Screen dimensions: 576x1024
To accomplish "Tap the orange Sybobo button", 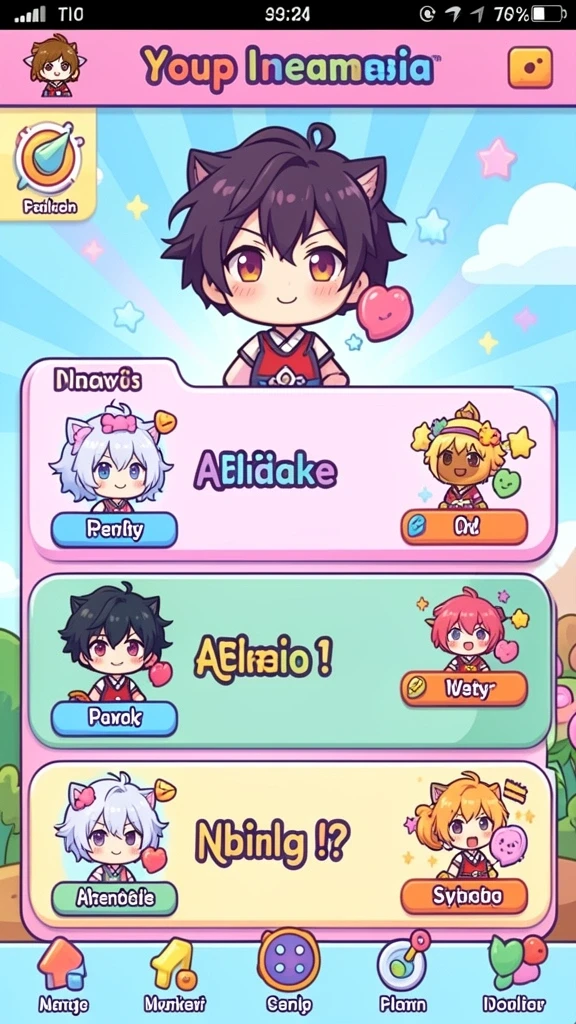I will click(x=464, y=895).
